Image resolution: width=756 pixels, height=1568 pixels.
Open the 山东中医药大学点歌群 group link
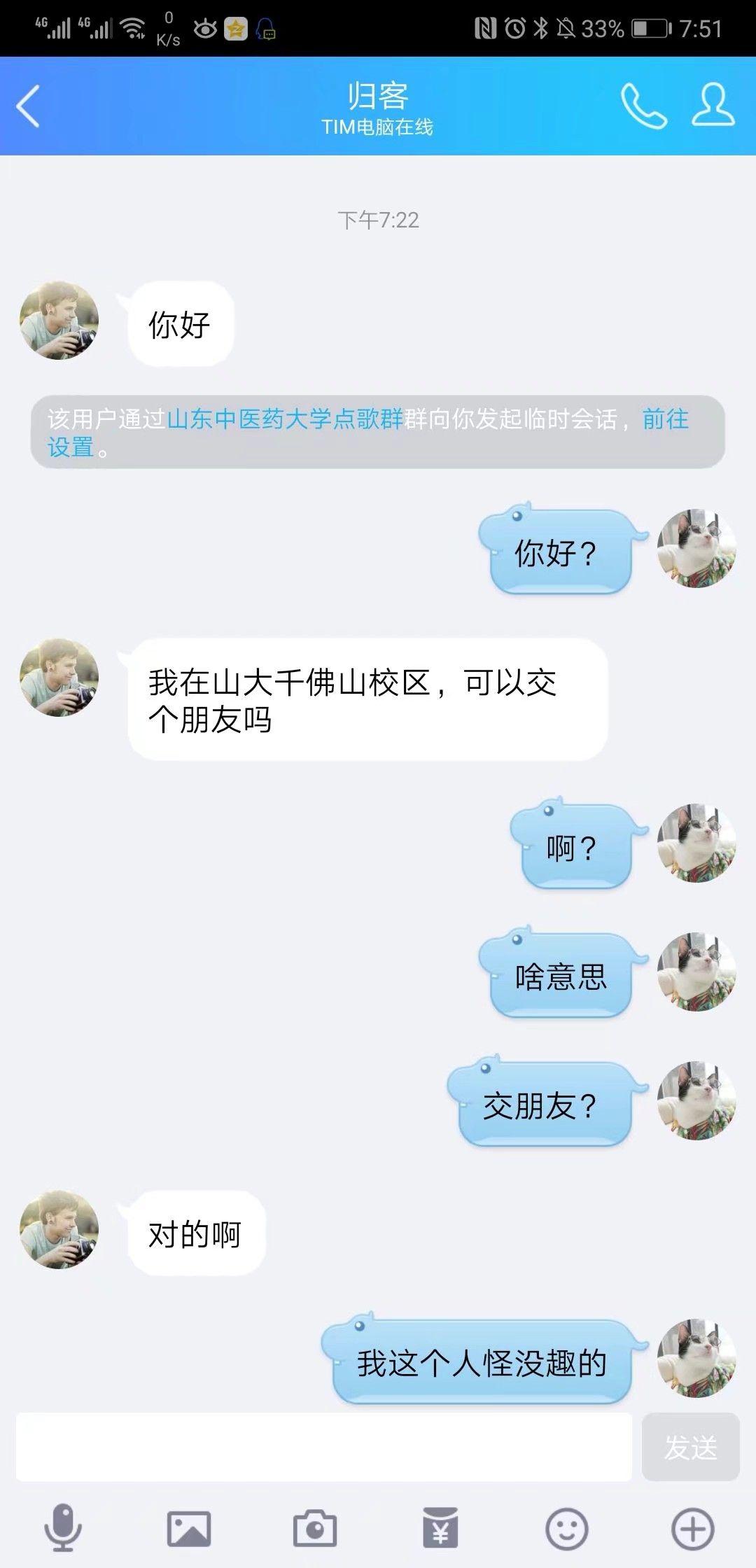[285, 419]
